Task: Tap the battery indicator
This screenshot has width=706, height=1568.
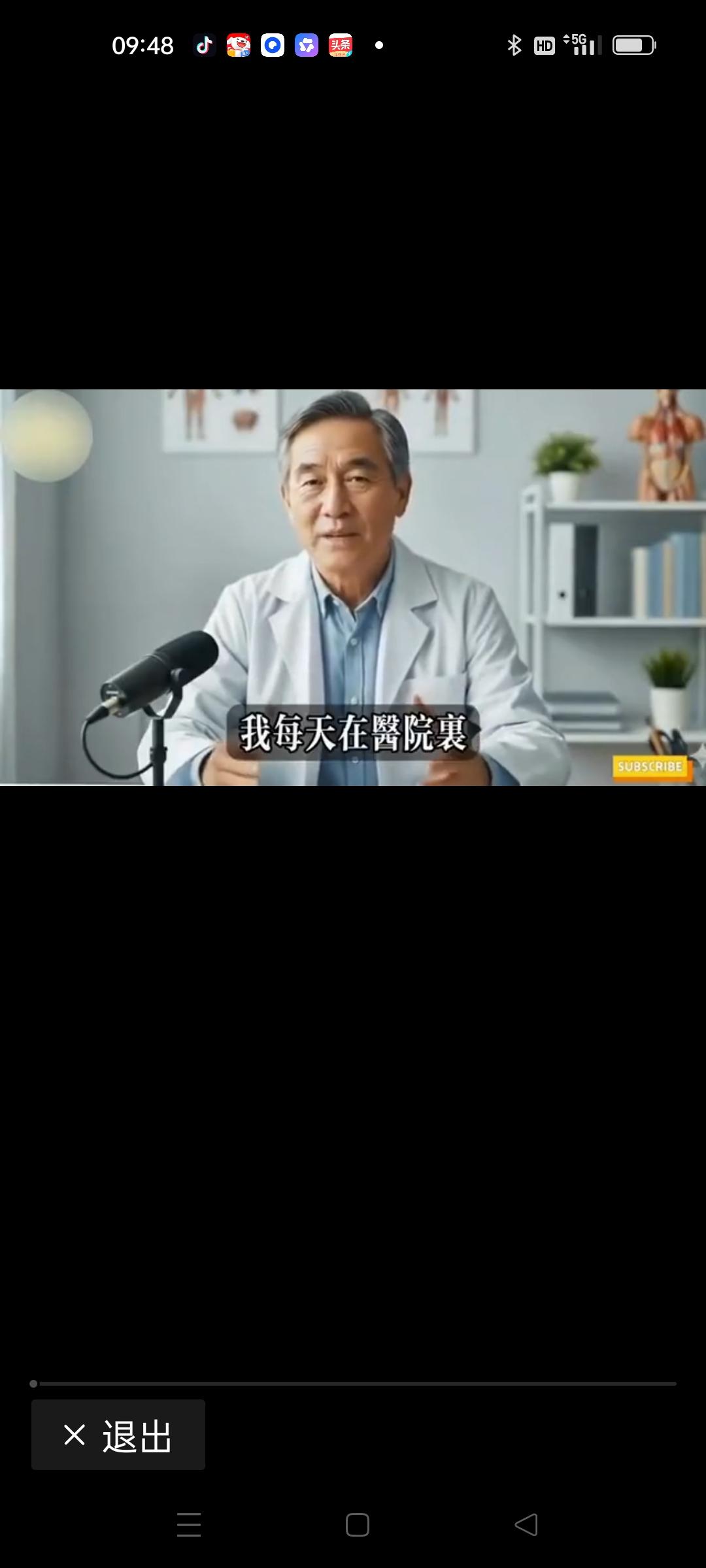Action: click(x=633, y=45)
